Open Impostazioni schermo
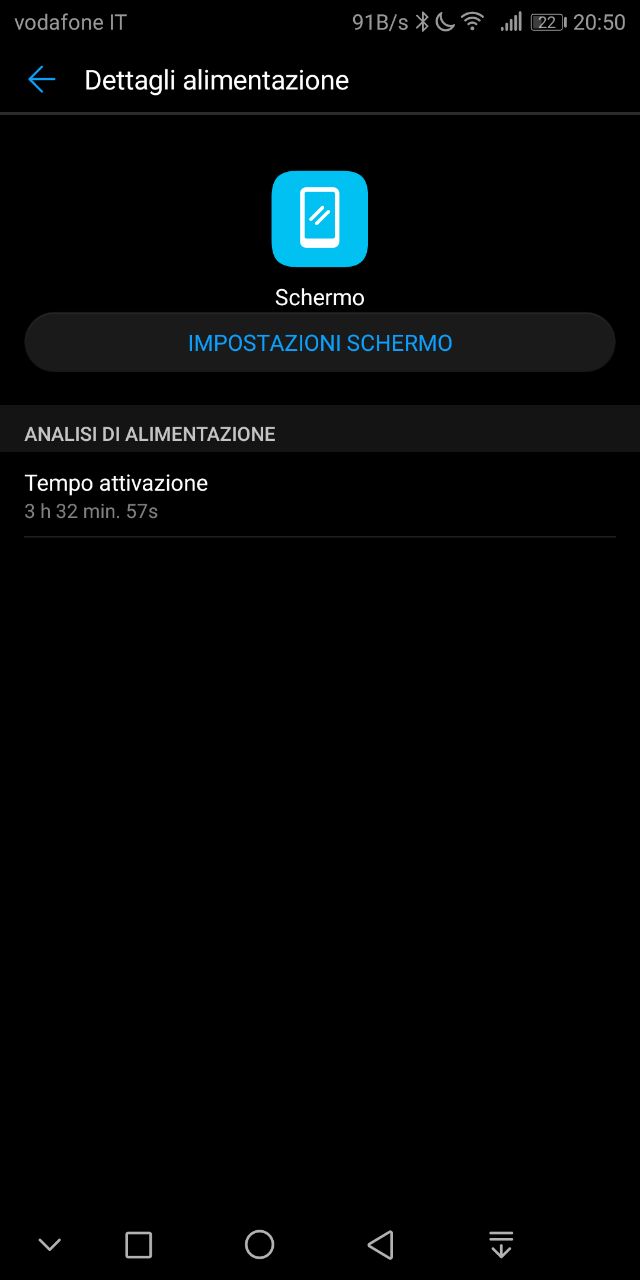 [320, 343]
